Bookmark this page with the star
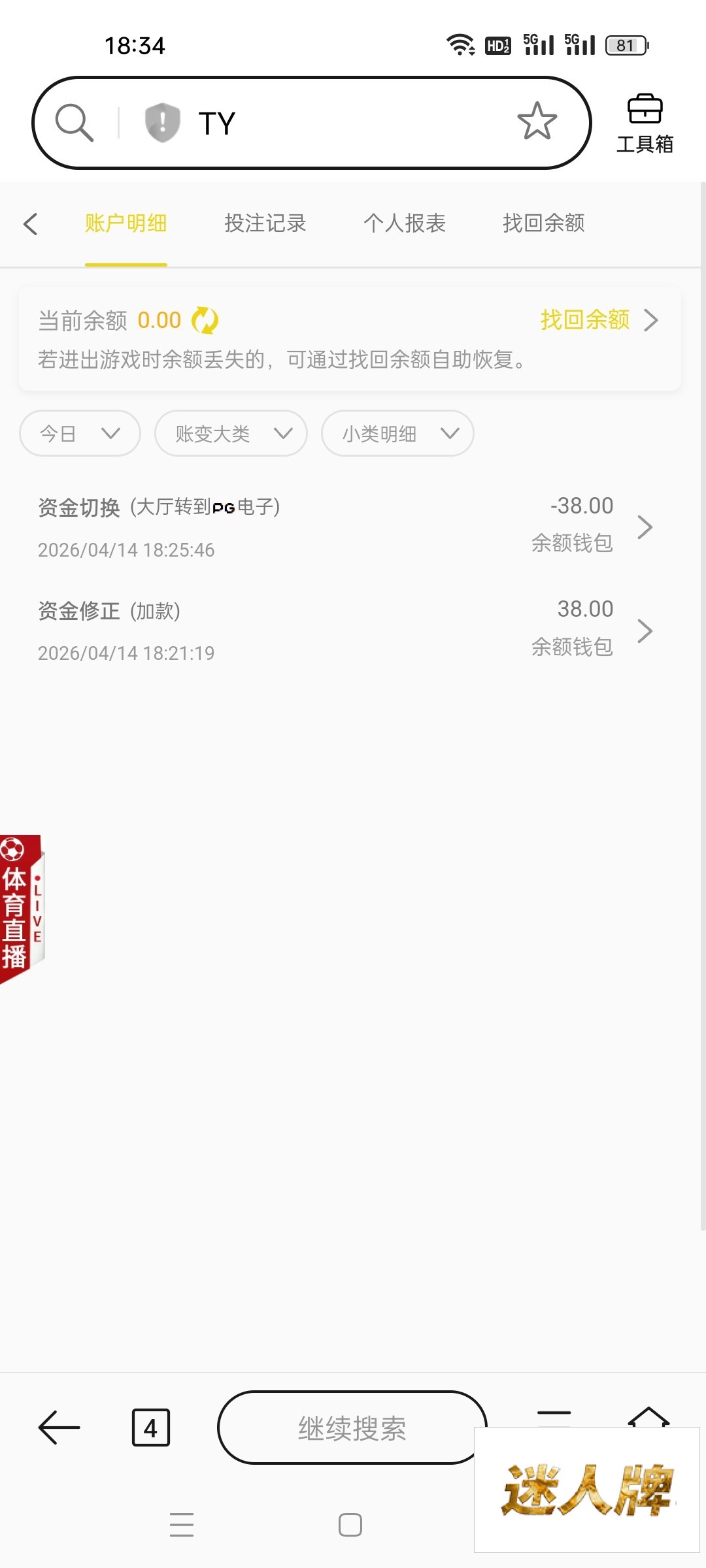 click(x=537, y=121)
